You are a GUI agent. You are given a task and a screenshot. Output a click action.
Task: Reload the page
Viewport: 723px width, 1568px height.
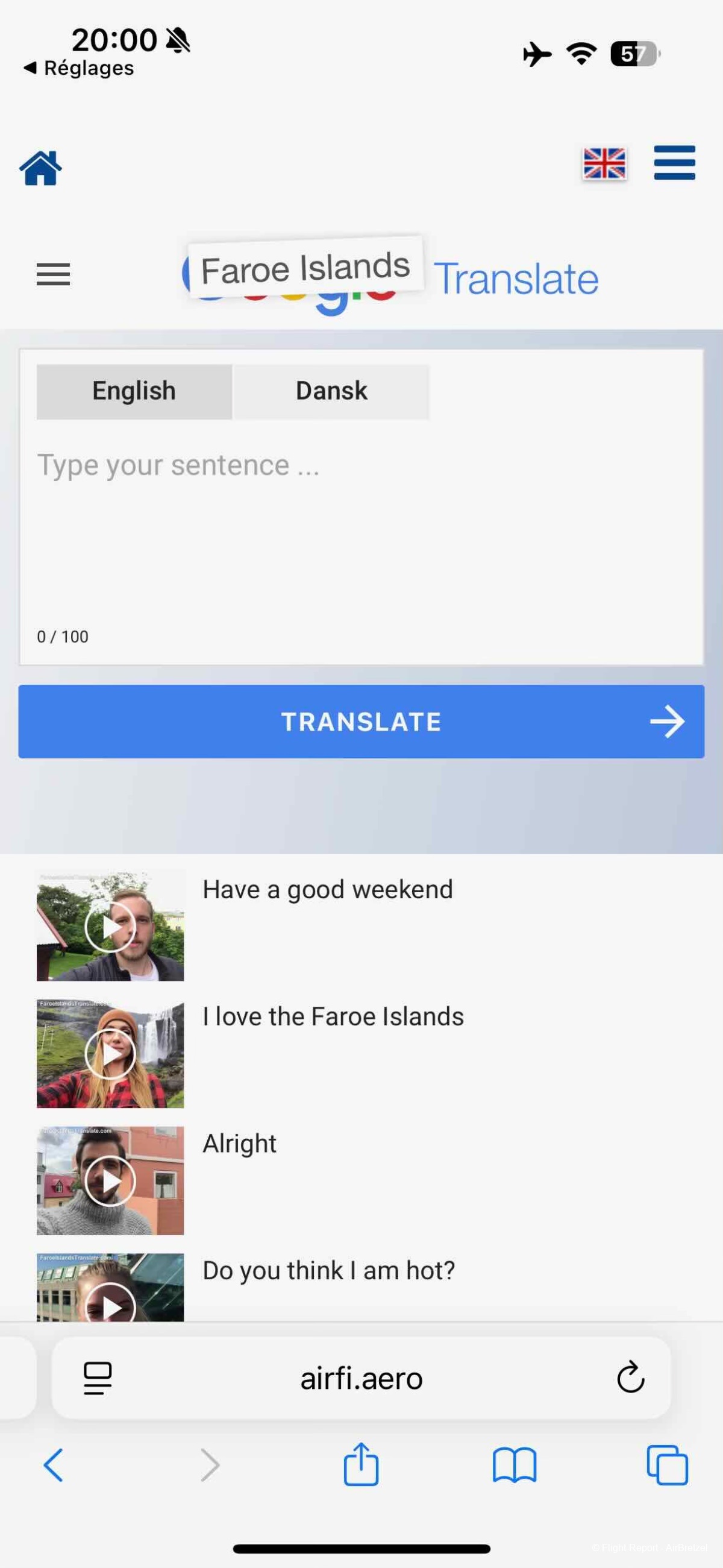click(x=630, y=1378)
